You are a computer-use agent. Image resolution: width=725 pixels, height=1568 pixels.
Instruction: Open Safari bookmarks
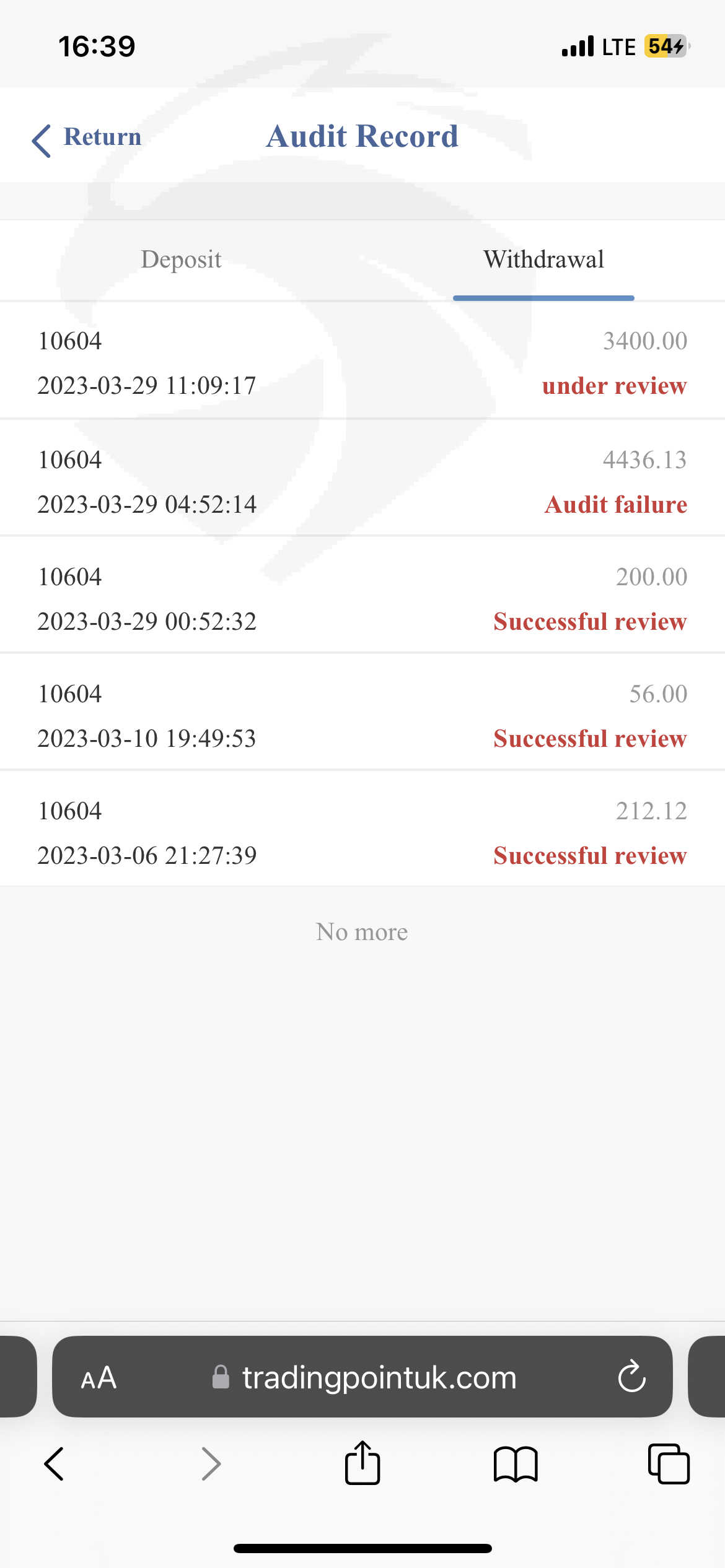[x=516, y=1465]
